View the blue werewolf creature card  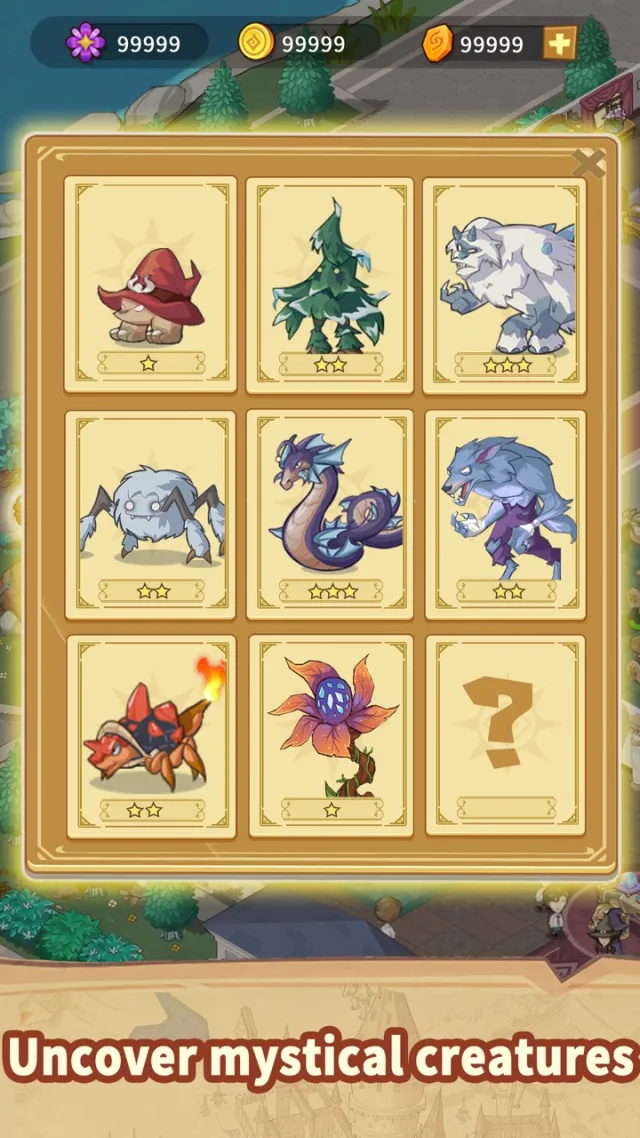[505, 515]
